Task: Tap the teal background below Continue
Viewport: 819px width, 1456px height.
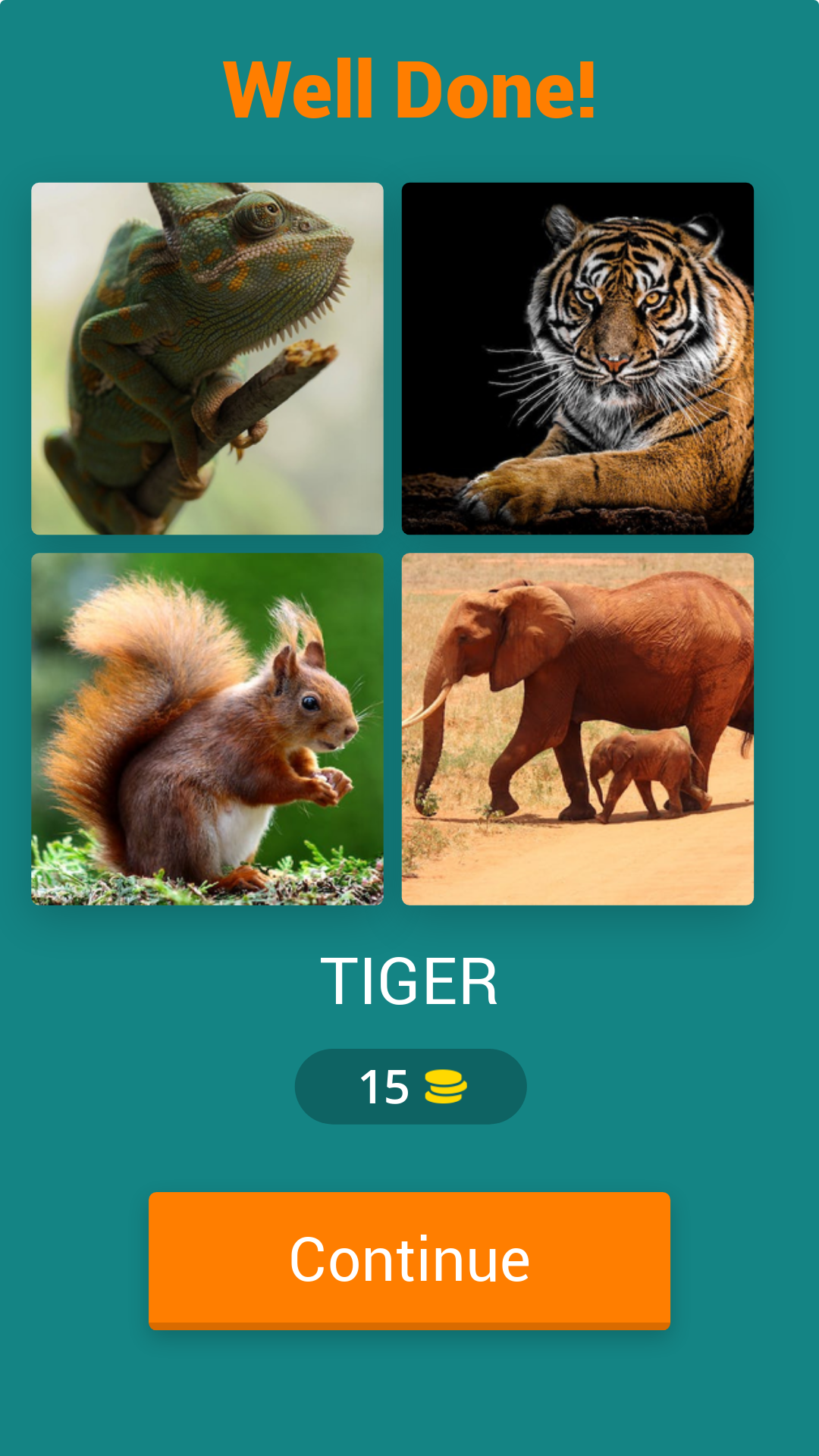Action: pos(409,1395)
